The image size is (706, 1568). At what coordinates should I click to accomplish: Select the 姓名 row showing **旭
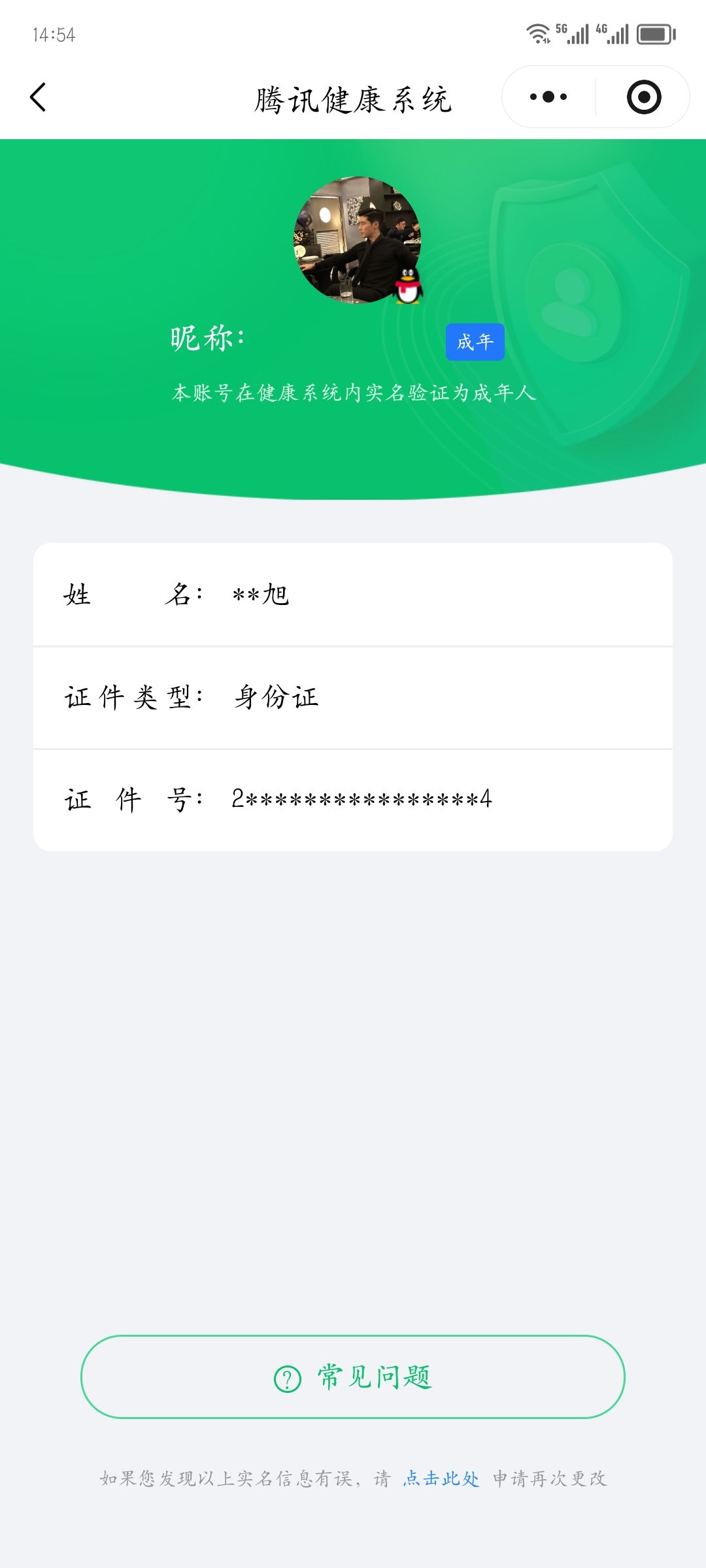click(x=353, y=595)
